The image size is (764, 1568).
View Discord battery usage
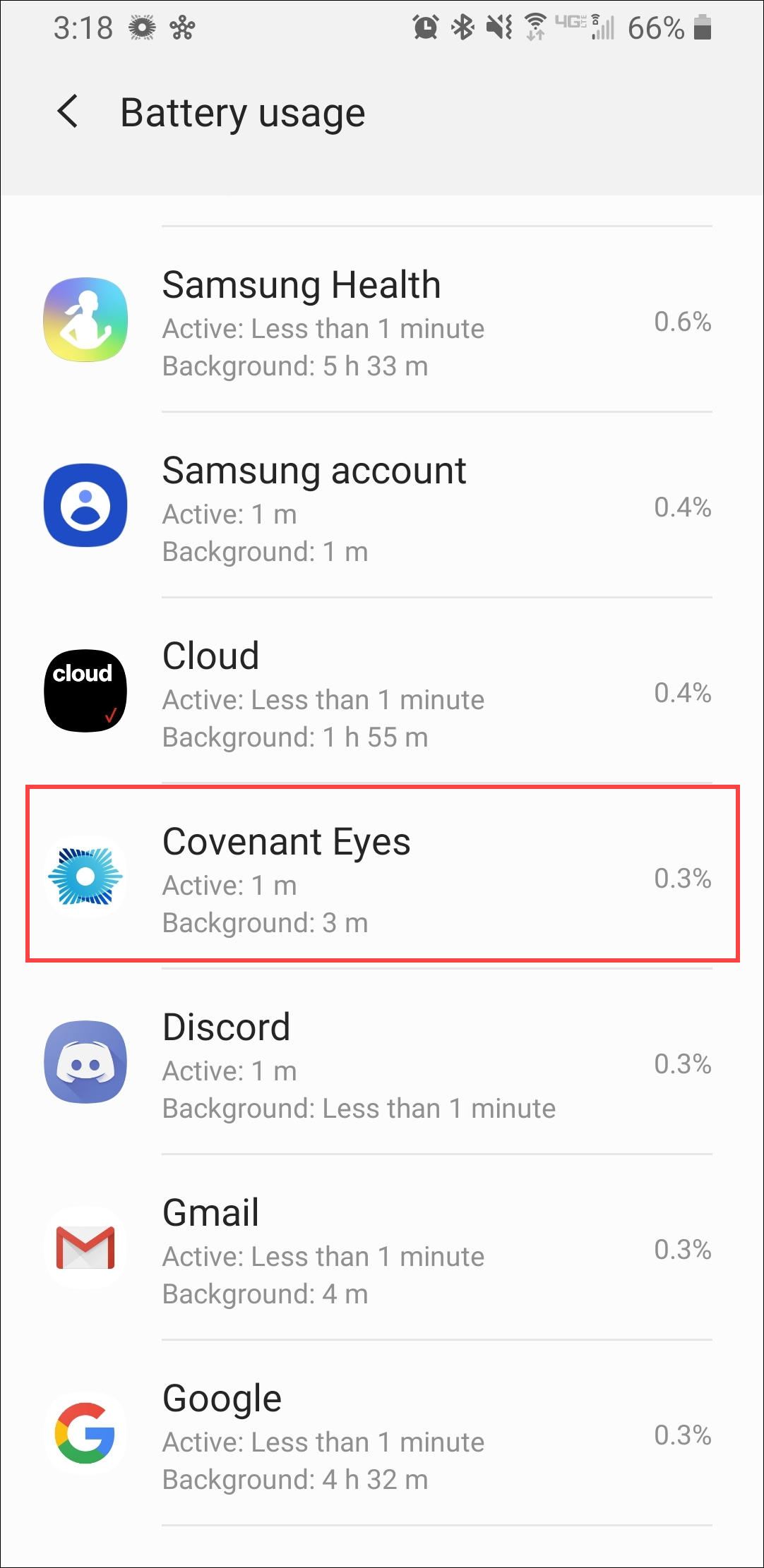click(382, 1062)
